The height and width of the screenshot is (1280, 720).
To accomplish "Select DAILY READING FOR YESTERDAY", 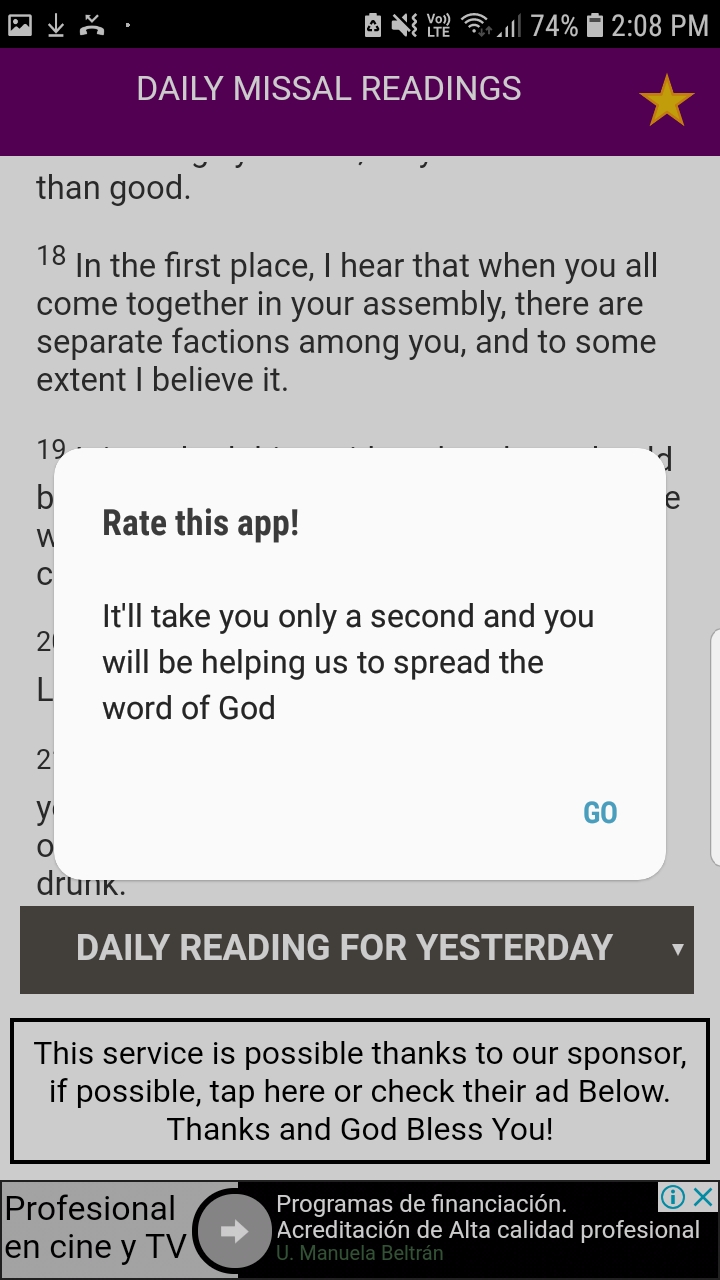I will pos(345,946).
